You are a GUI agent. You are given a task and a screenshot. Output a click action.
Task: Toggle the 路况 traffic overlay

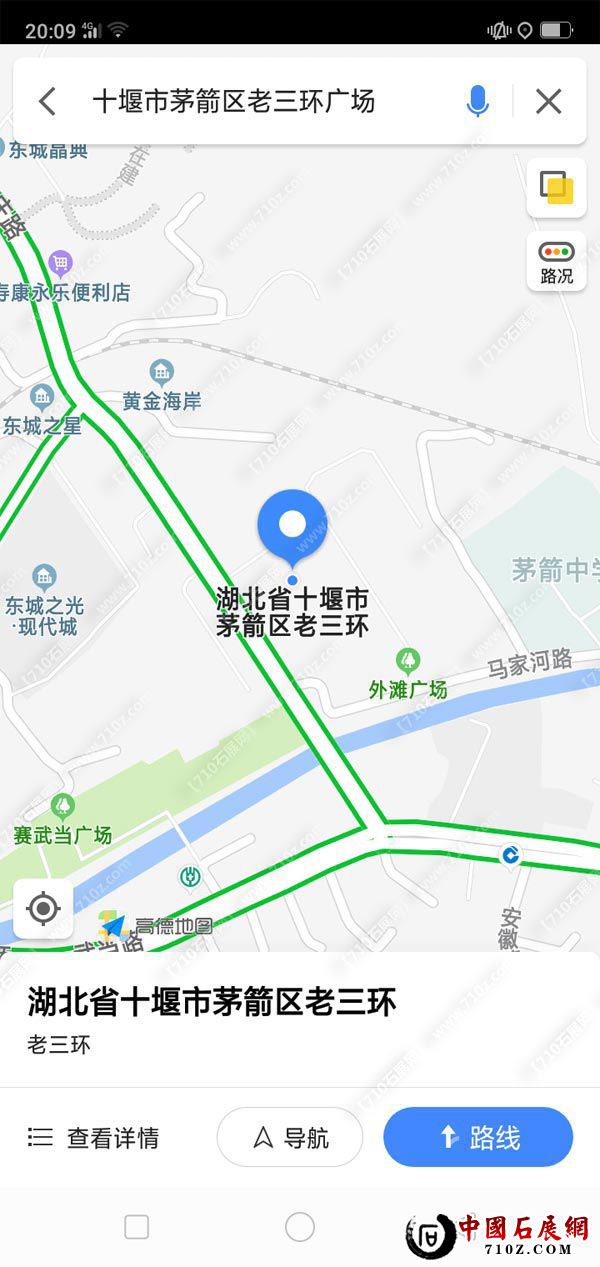pyautogui.click(x=556, y=262)
